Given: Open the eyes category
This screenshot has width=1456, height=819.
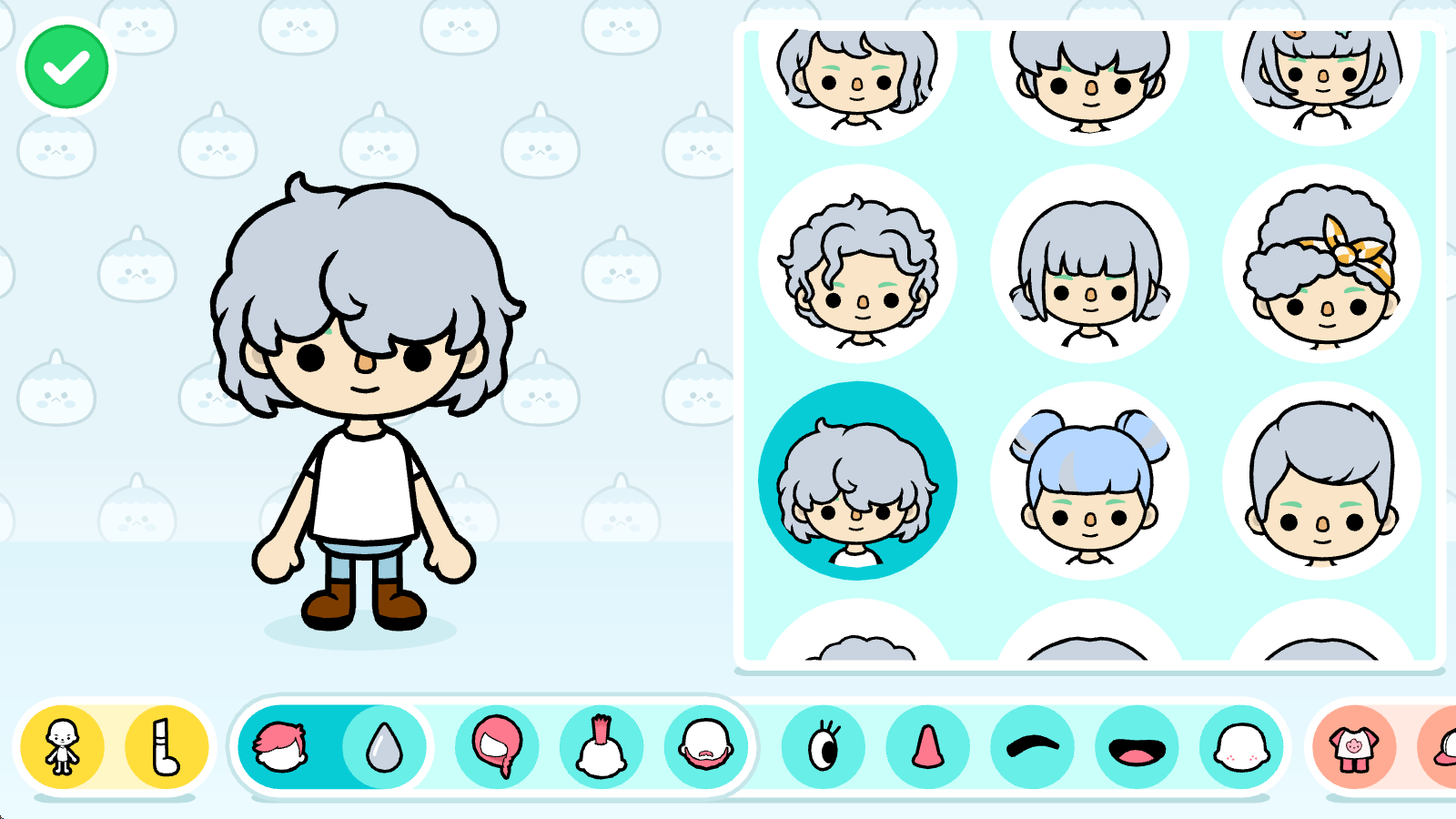Looking at the screenshot, I should point(824,747).
